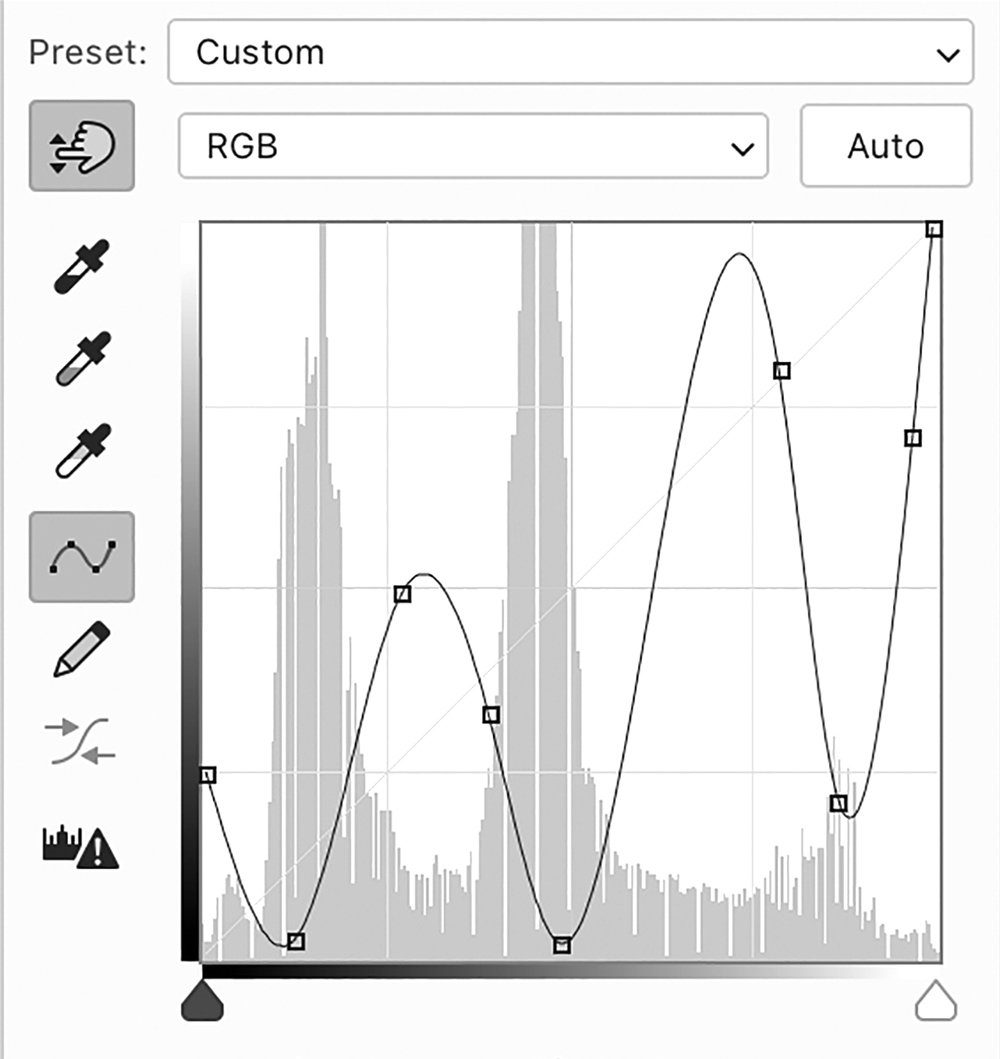Image resolution: width=1000 pixels, height=1059 pixels.
Task: Pick the white point eyedropper
Action: tap(81, 452)
